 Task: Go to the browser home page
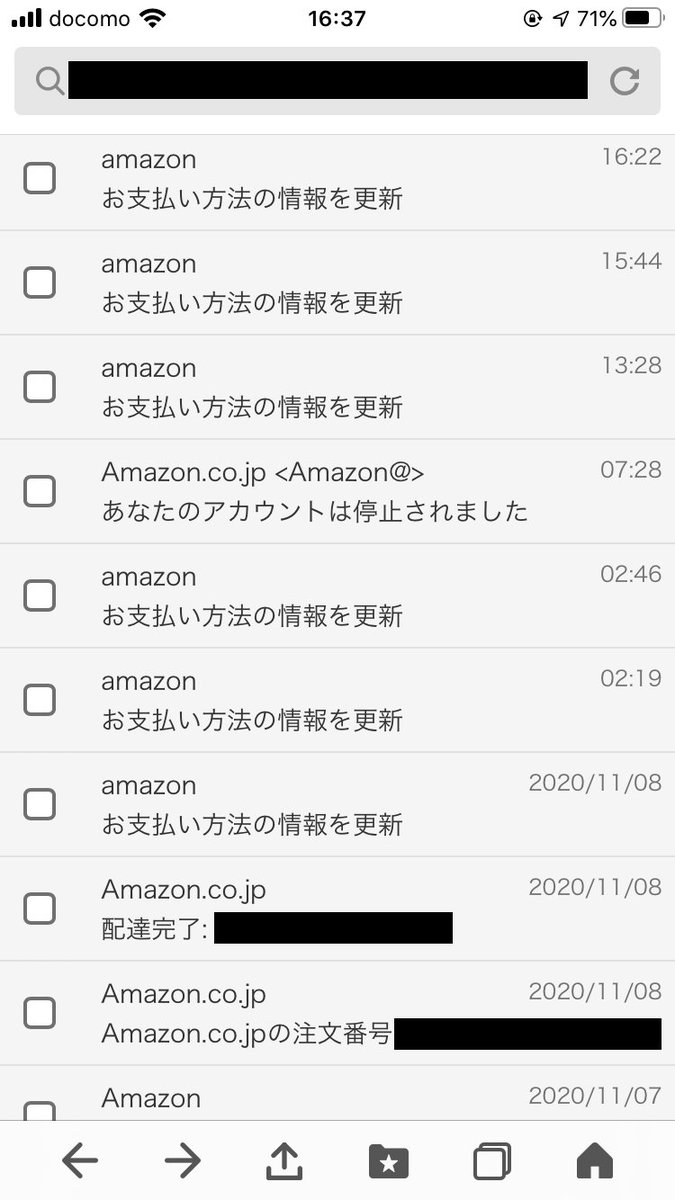coord(595,1160)
